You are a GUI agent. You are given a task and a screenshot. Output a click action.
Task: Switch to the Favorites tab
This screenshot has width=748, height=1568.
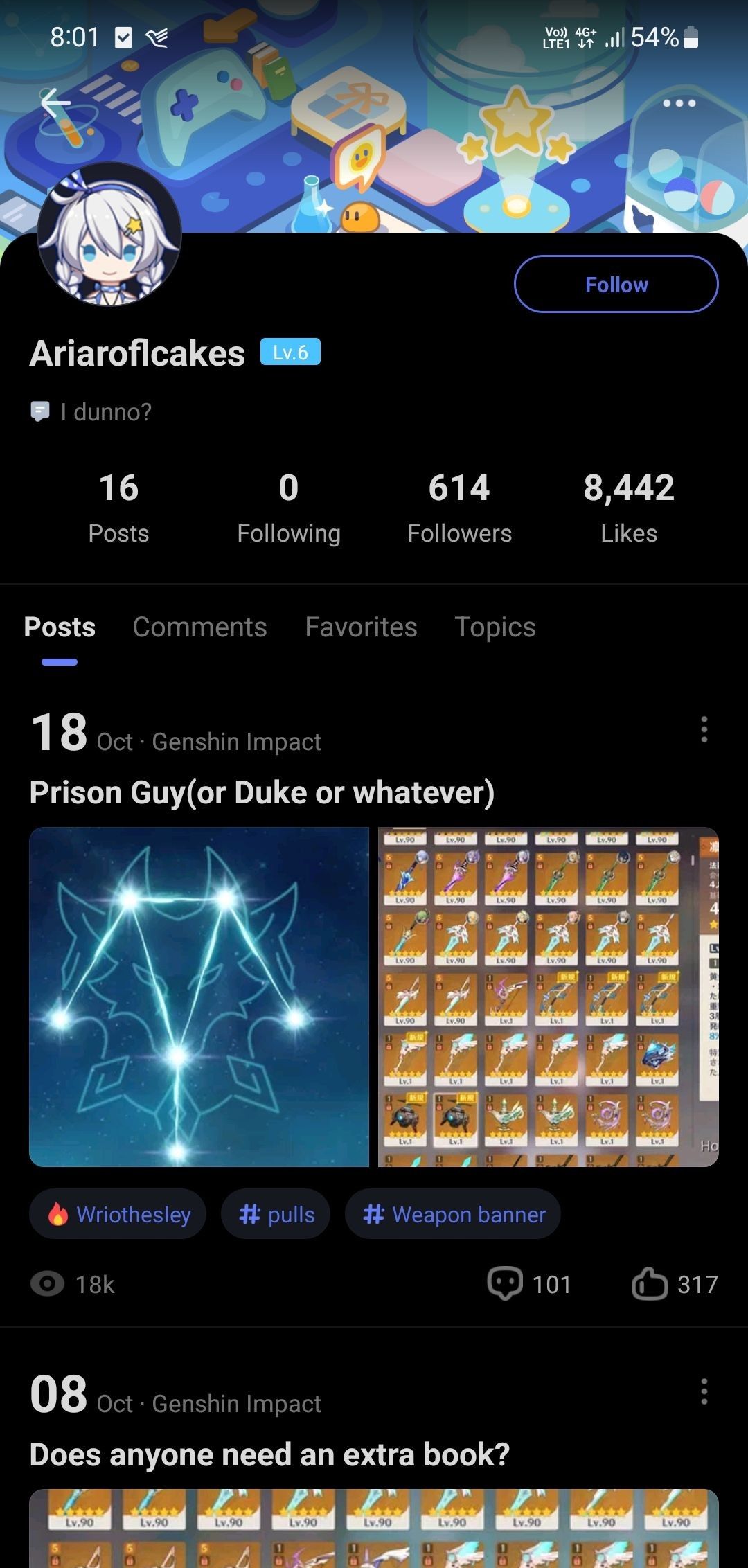pyautogui.click(x=361, y=627)
